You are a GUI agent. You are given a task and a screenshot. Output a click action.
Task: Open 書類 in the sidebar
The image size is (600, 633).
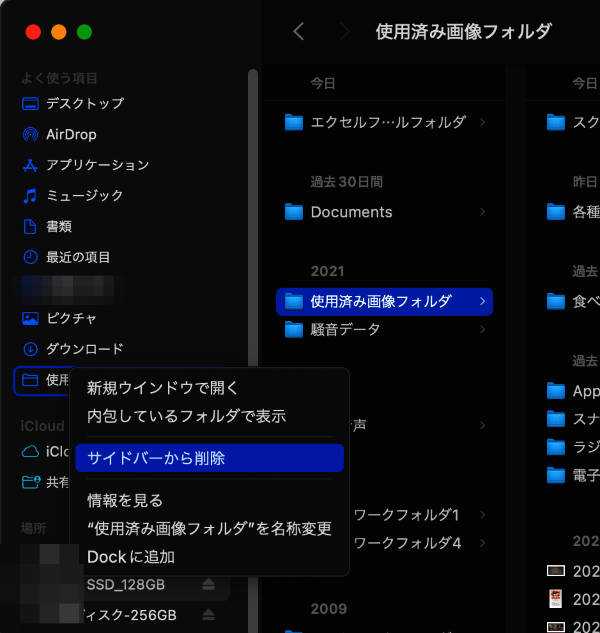(x=46, y=226)
